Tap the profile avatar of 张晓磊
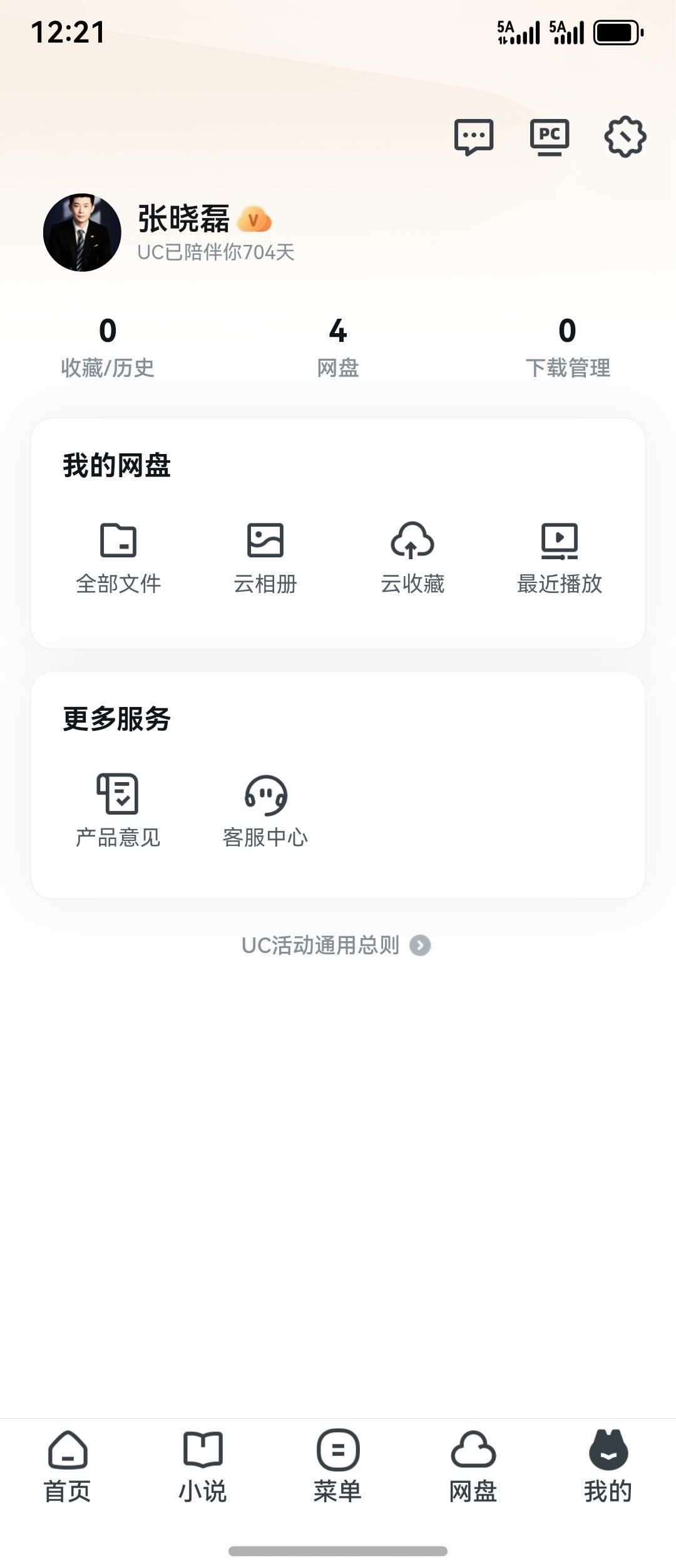Viewport: 676px width, 1568px height. [x=82, y=232]
